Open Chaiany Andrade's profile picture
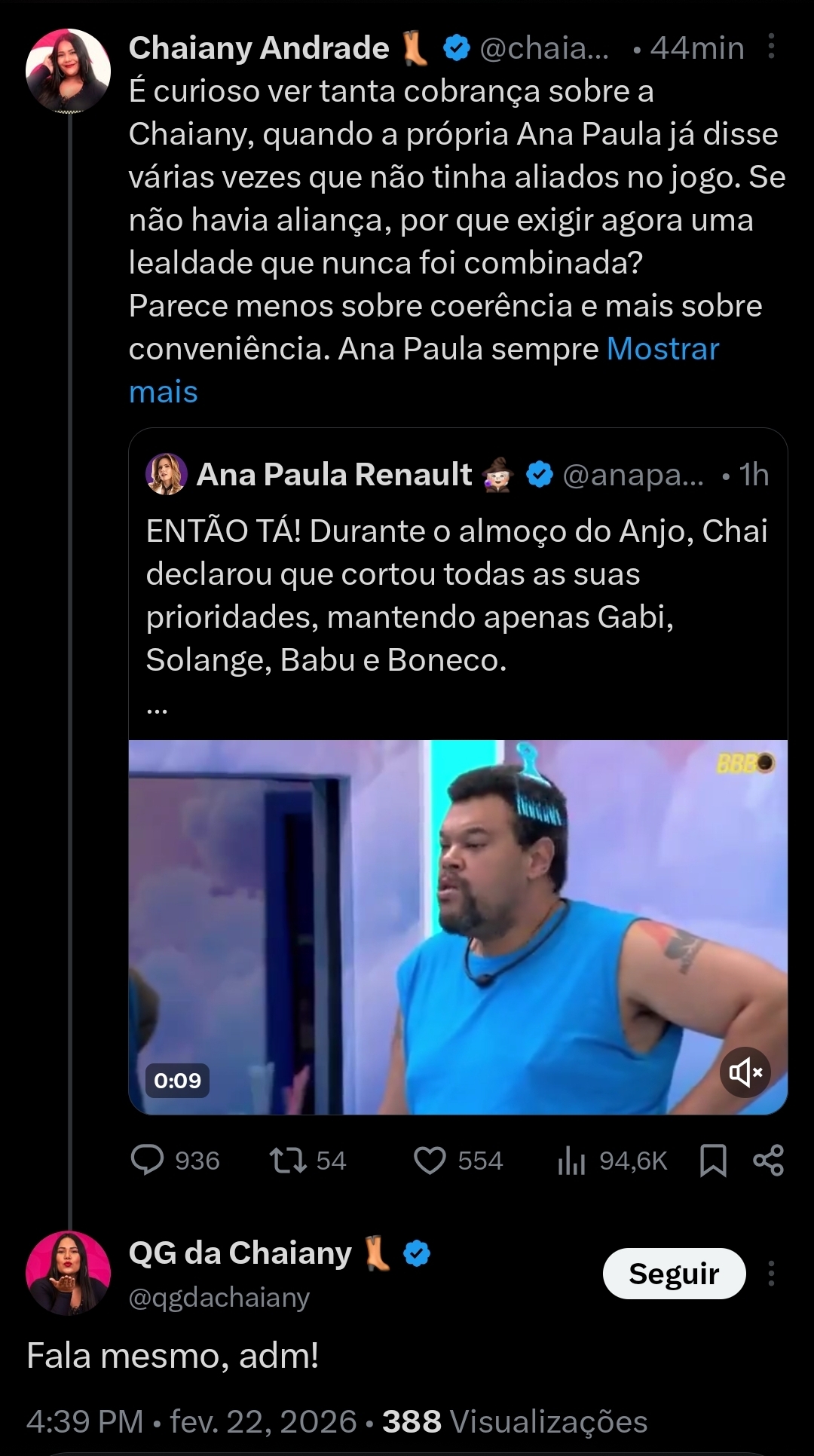 coord(68,71)
